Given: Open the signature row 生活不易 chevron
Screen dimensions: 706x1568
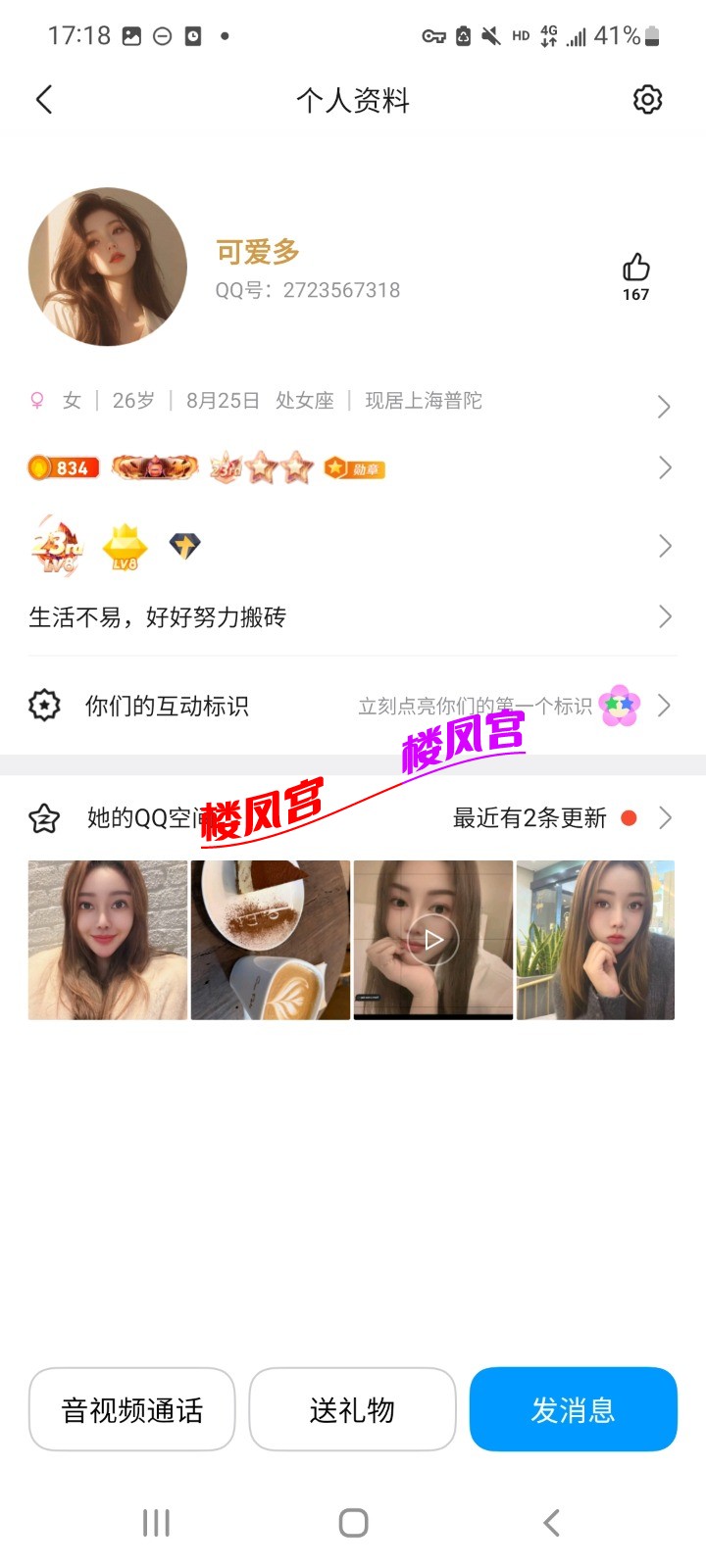Looking at the screenshot, I should pos(666,616).
